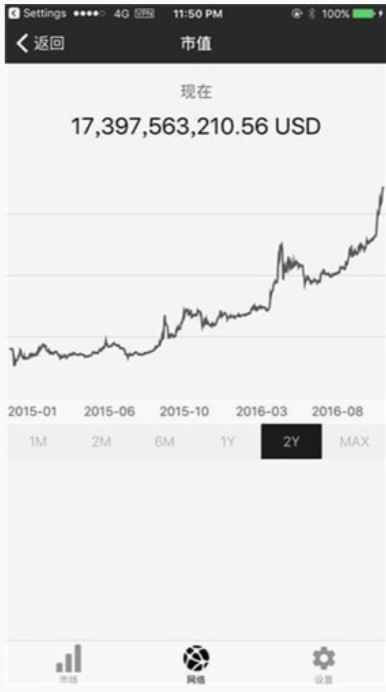Go back with the 返回 button

(x=41, y=44)
